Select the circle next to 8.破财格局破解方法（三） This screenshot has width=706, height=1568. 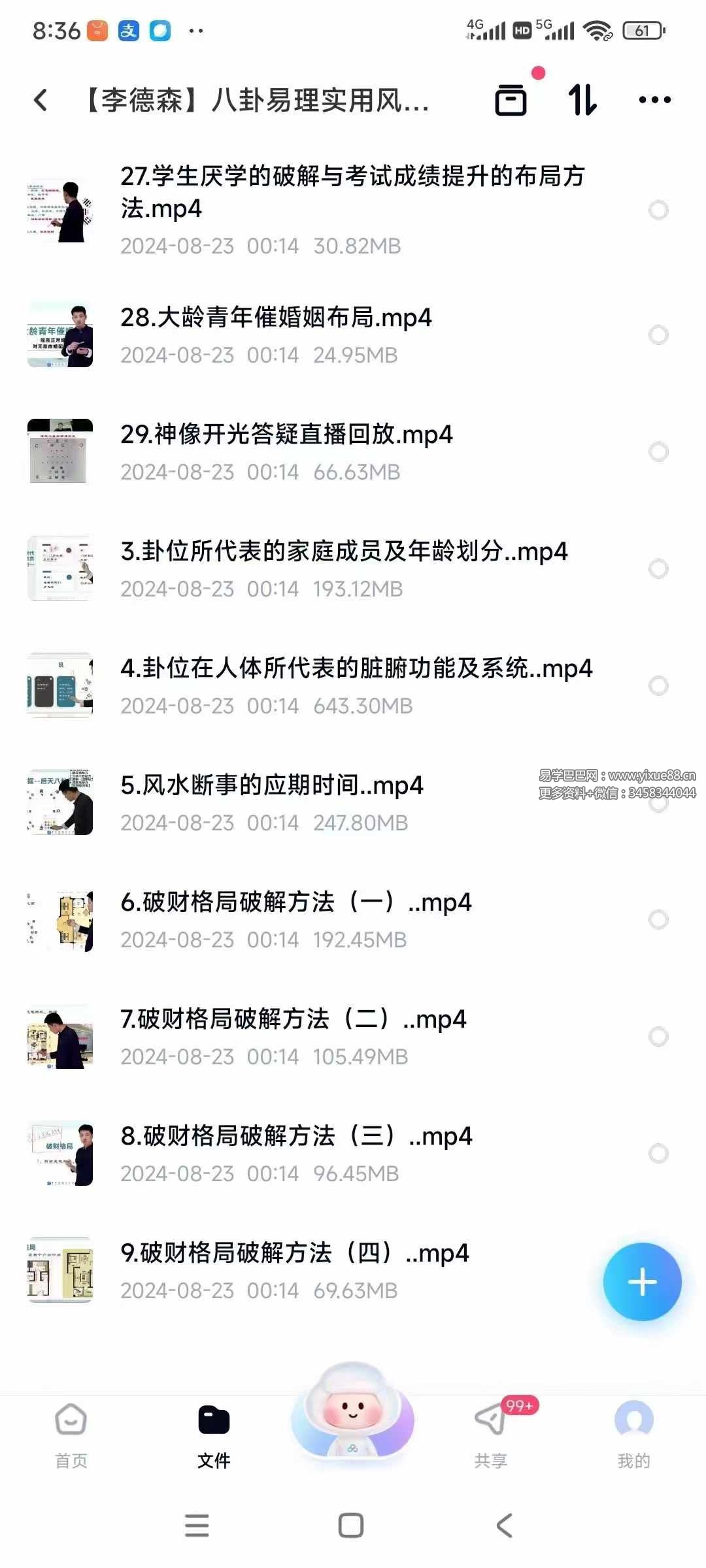click(657, 1153)
